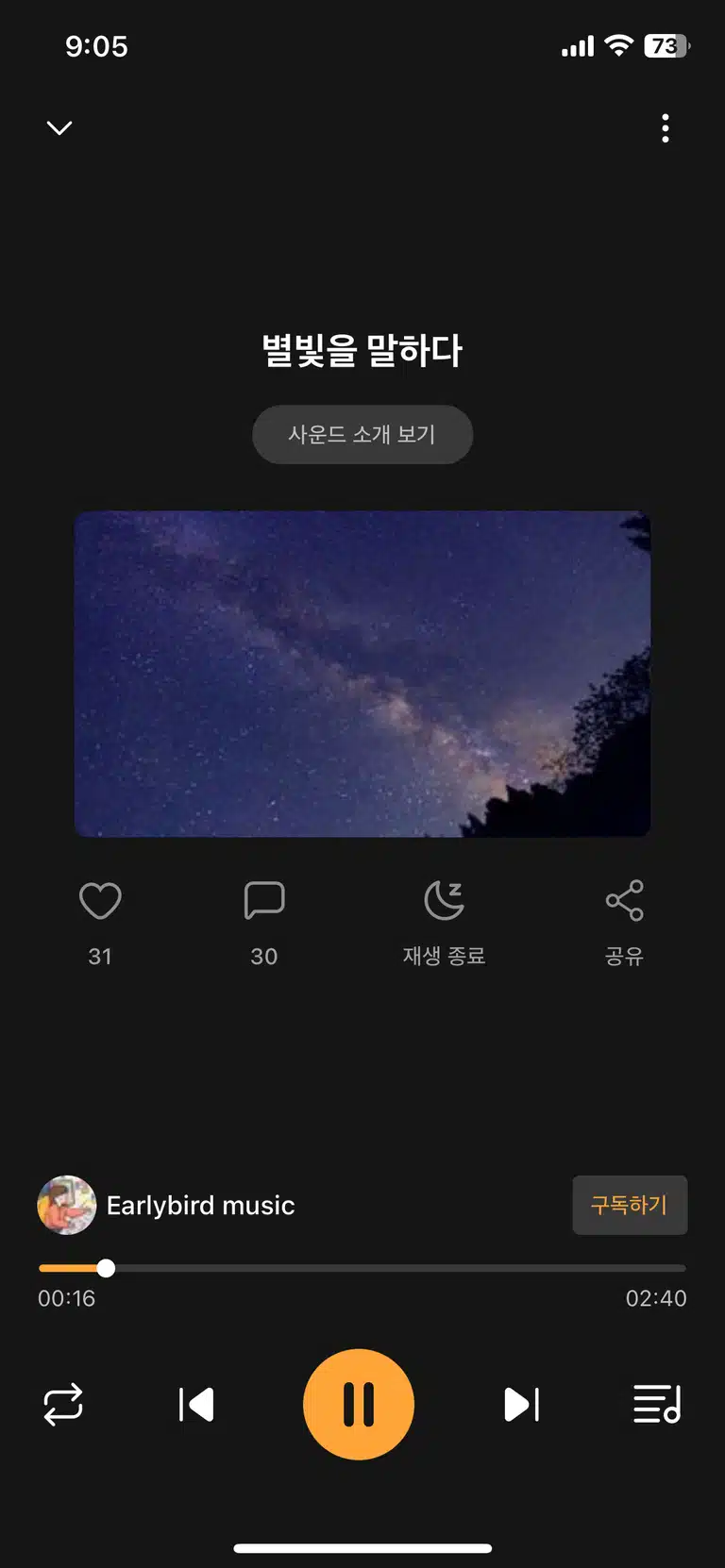Tap the 사운드 소개 보기 button

coord(362,434)
